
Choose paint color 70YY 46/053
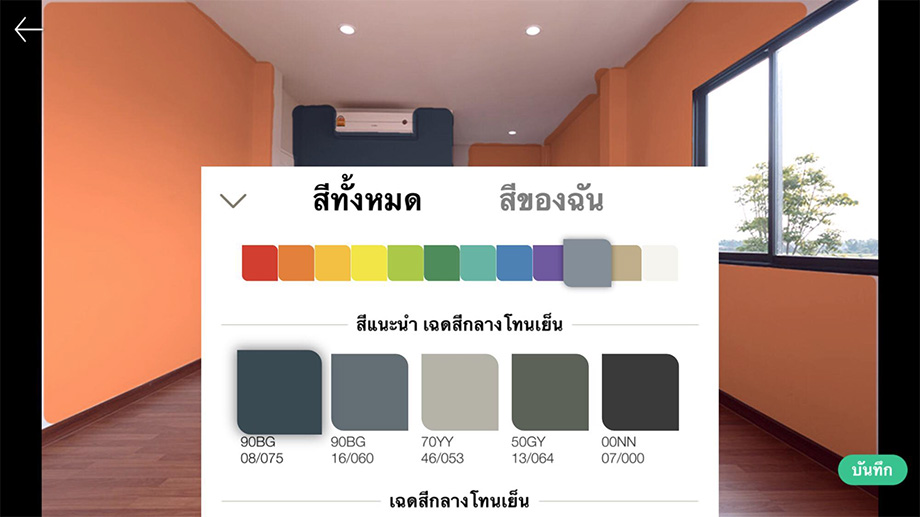(459, 392)
